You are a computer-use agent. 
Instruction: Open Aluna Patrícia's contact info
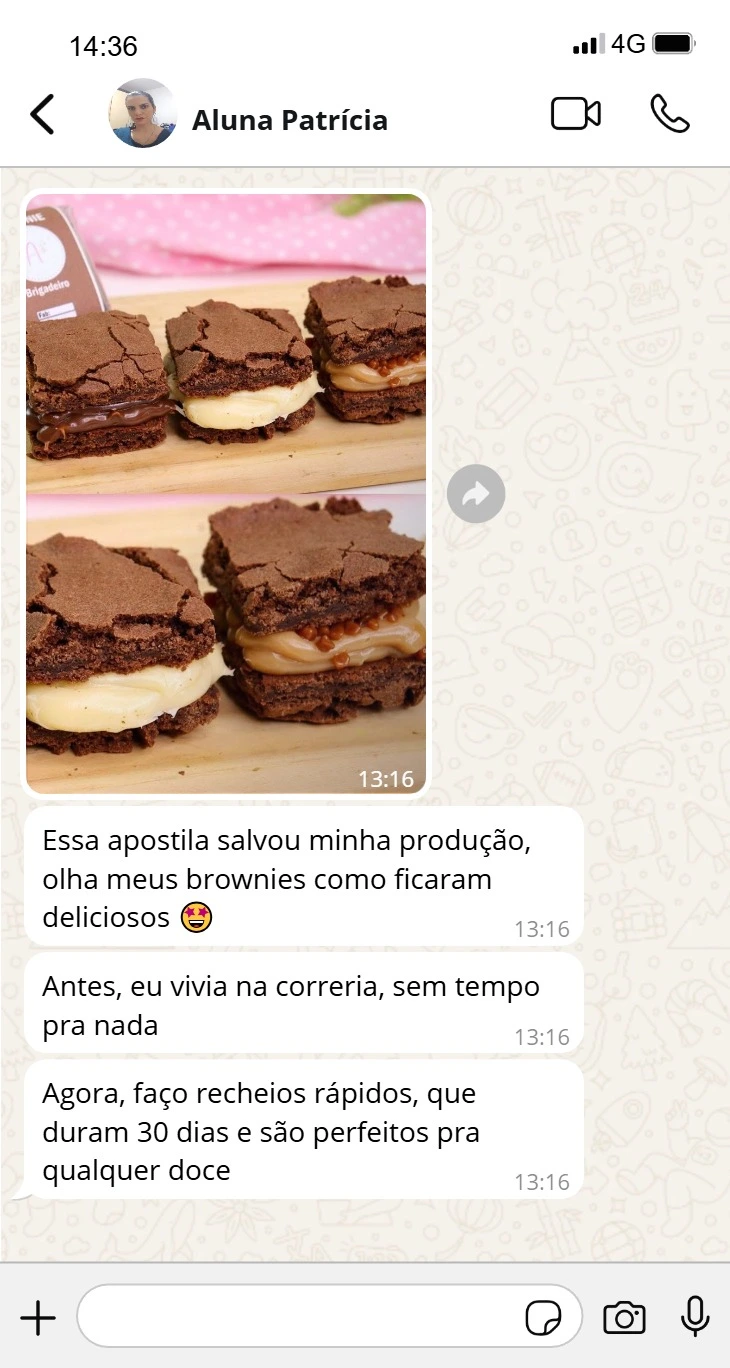click(x=289, y=121)
